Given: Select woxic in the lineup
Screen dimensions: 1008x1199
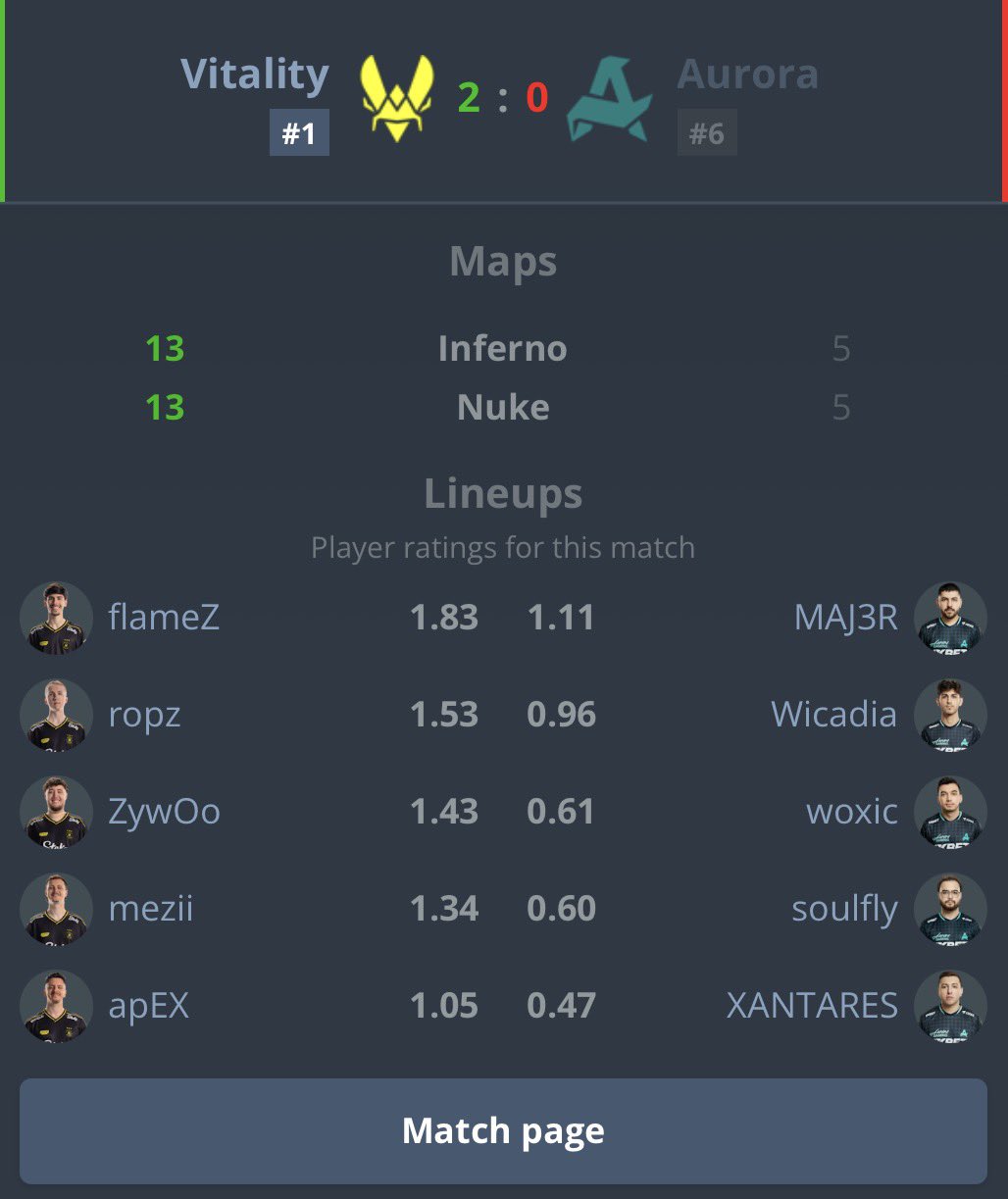Looking at the screenshot, I should pos(851,812).
